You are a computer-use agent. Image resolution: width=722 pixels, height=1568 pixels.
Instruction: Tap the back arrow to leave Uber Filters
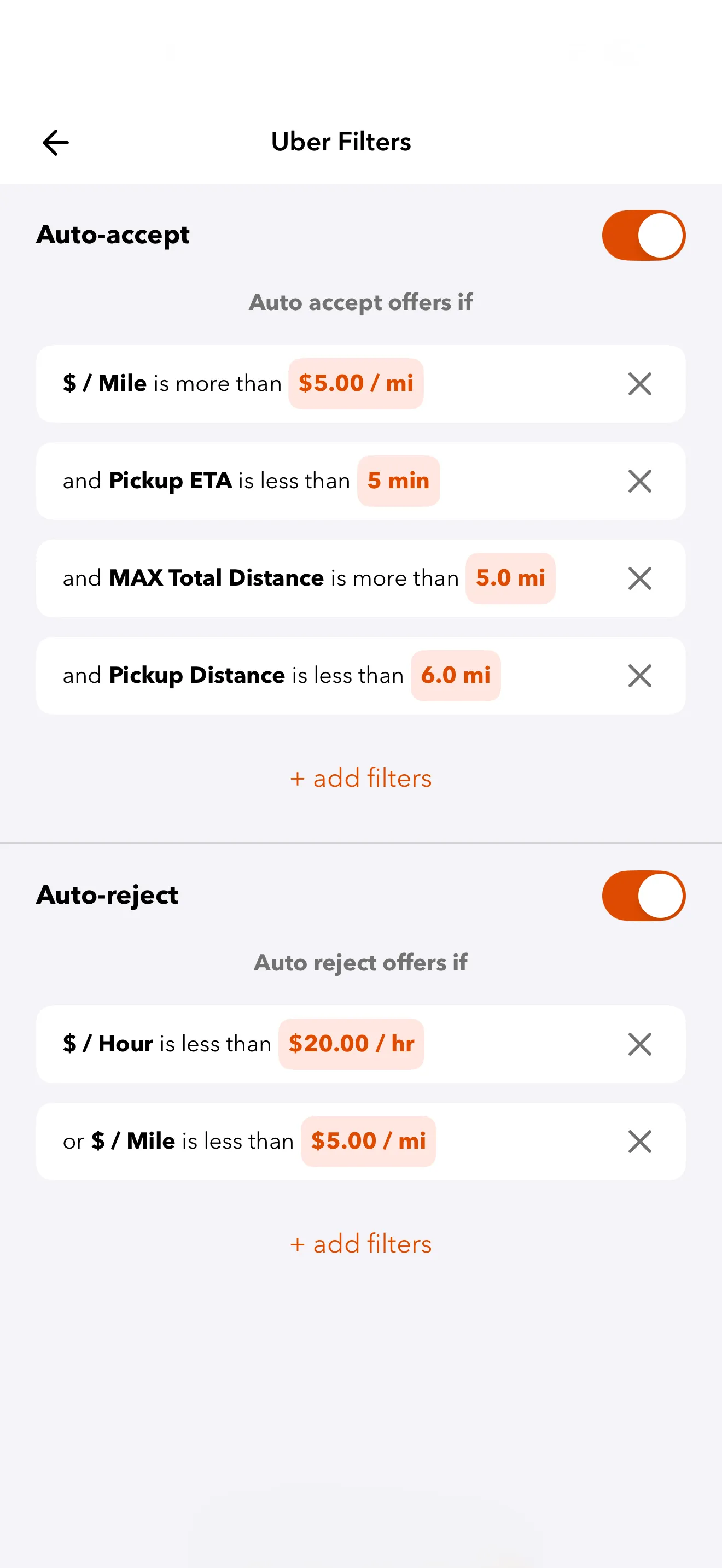click(55, 142)
